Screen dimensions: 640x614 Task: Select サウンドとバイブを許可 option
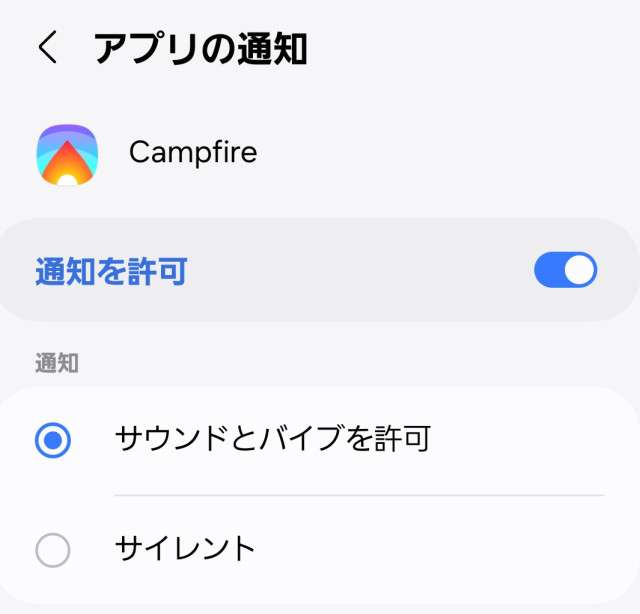pyautogui.click(x=53, y=440)
